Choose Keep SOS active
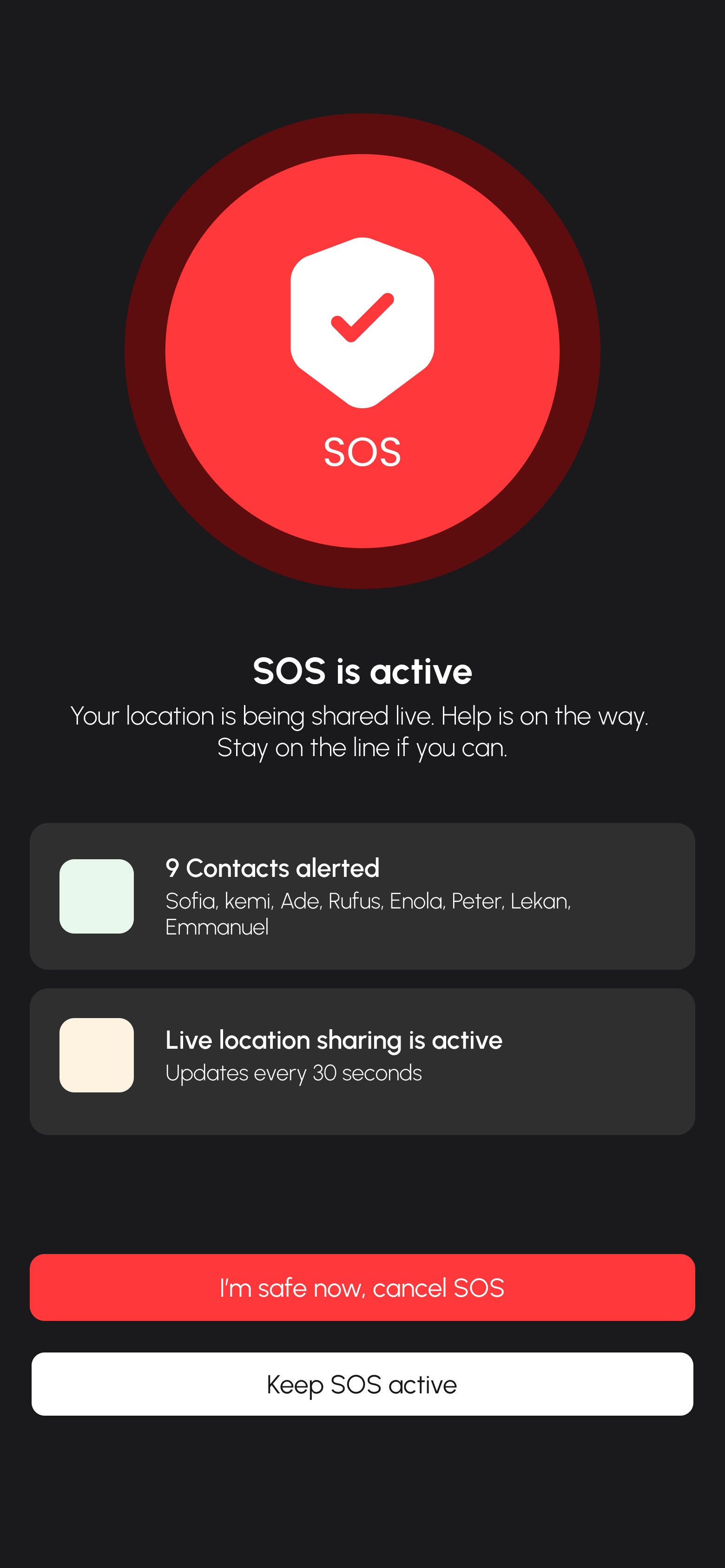This screenshot has height=1568, width=725. 362,1384
